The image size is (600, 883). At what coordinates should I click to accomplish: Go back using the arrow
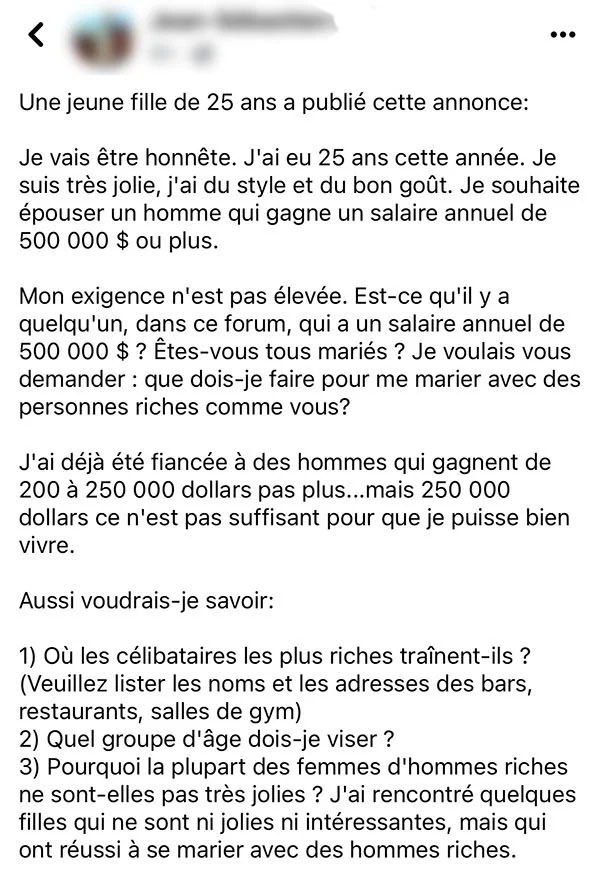[x=36, y=34]
